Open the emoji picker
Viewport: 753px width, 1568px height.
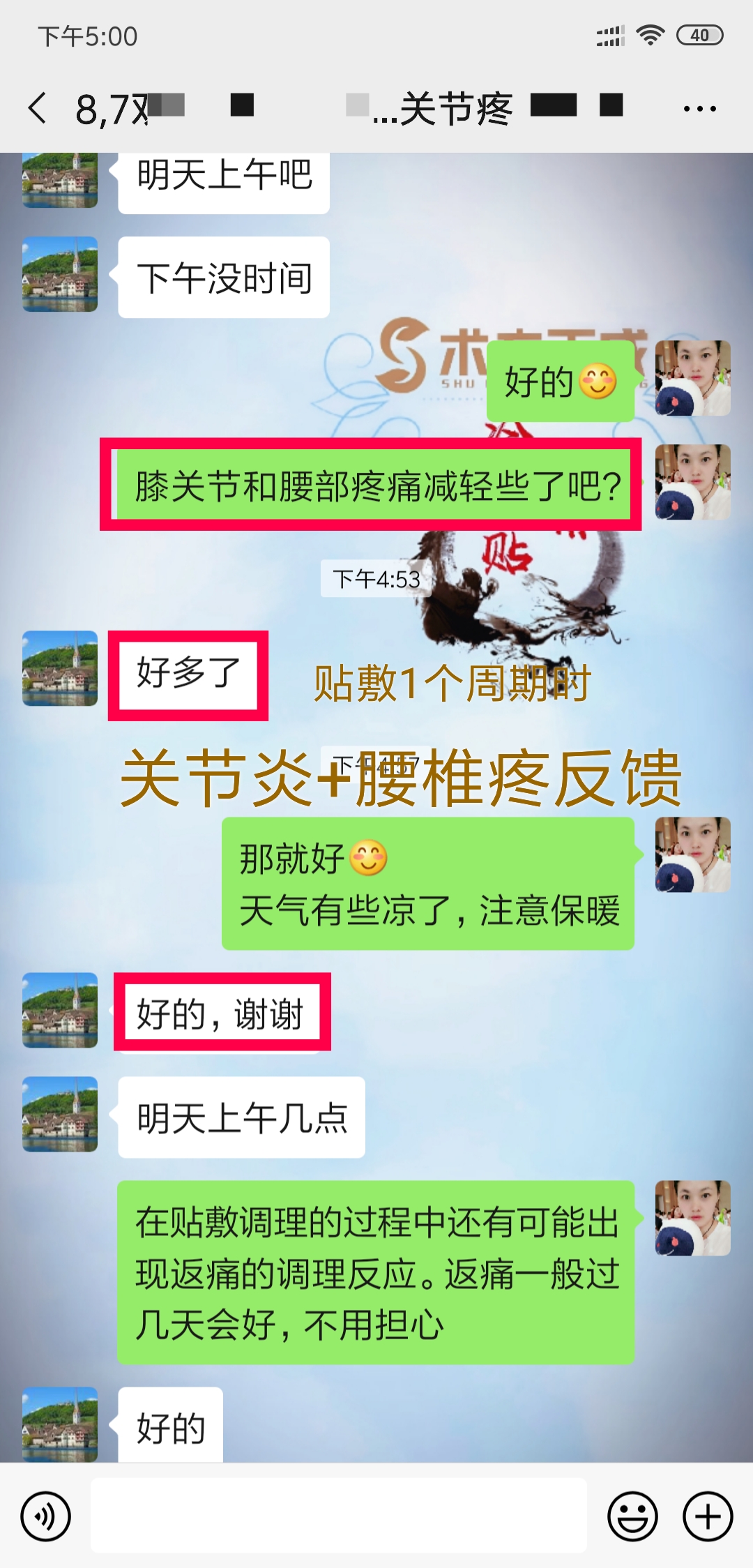[632, 1516]
